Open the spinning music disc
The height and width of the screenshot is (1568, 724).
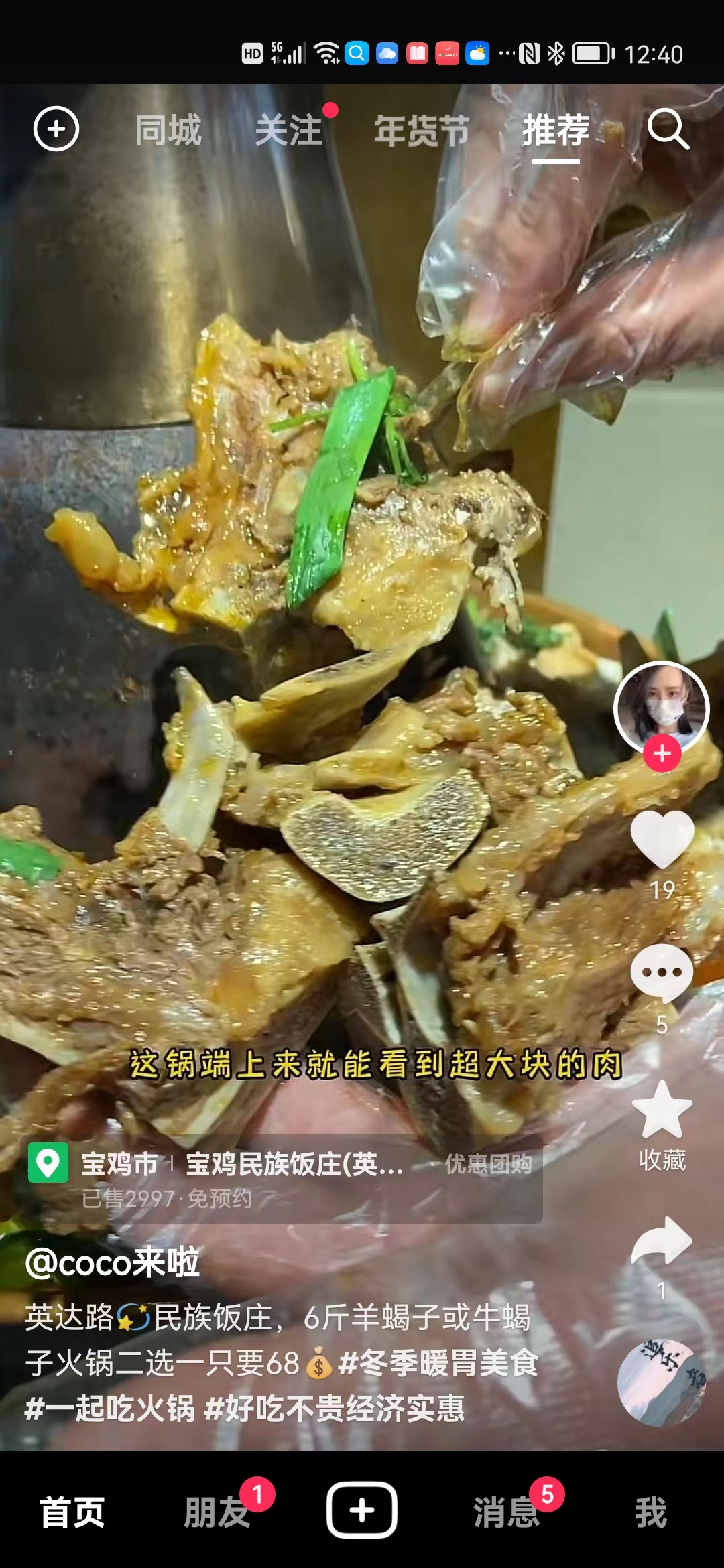662,1382
